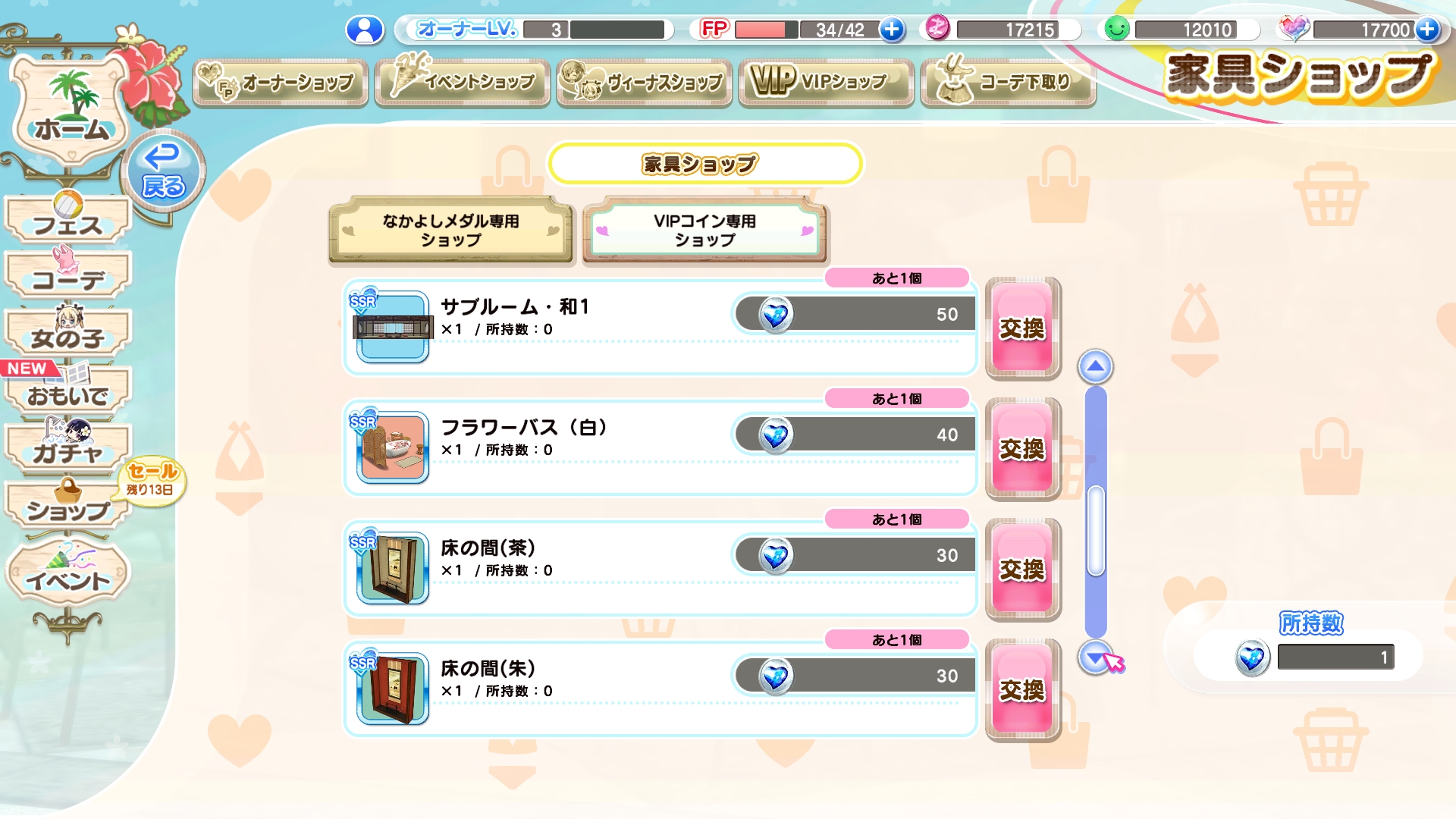Viewport: 1456px width, 819px height.
Task: Tap the scroll-down arrow of the item list
Action: tap(1095, 657)
